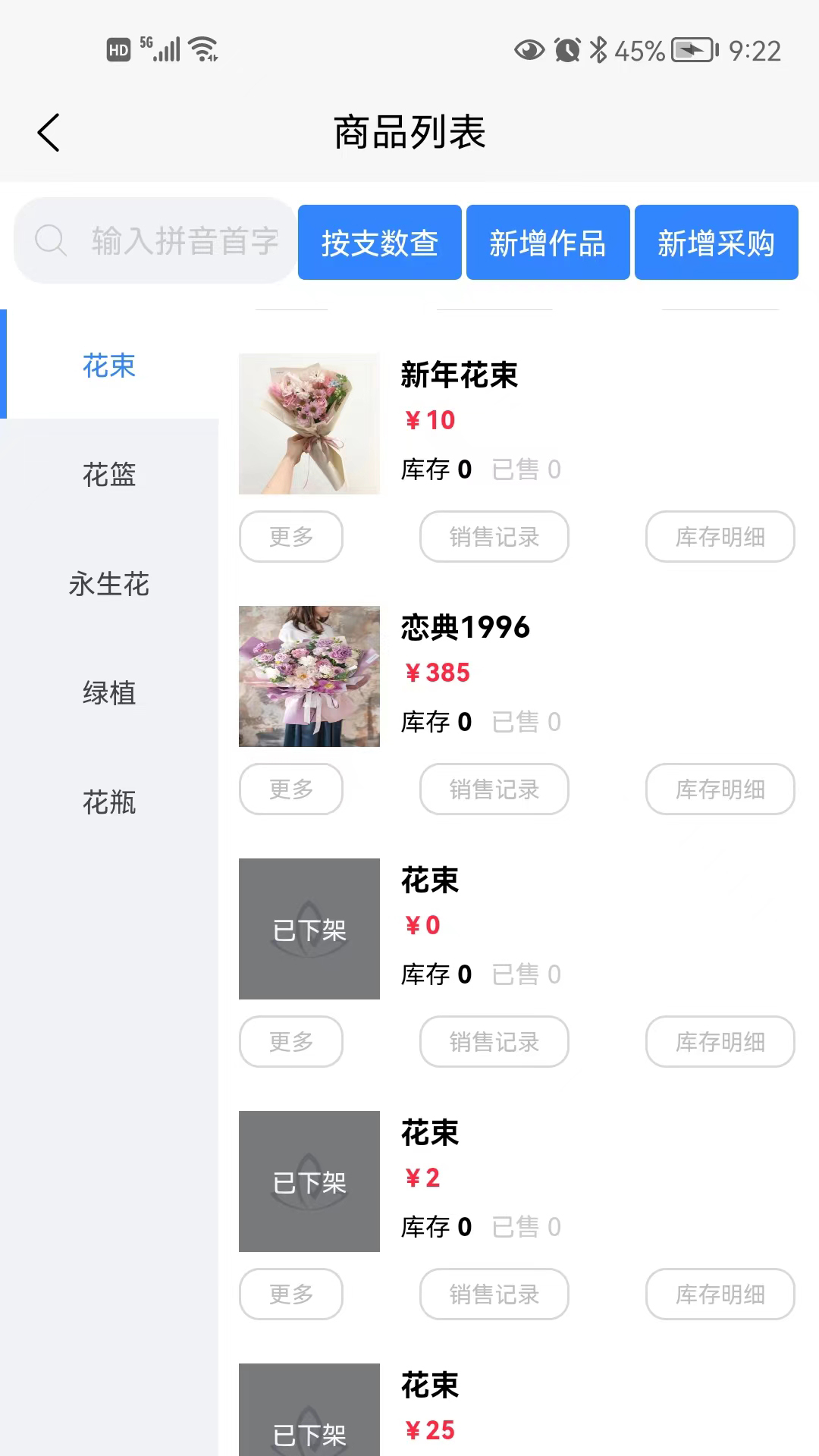Tap the alarm clock status bar icon
819x1456 pixels.
[564, 48]
